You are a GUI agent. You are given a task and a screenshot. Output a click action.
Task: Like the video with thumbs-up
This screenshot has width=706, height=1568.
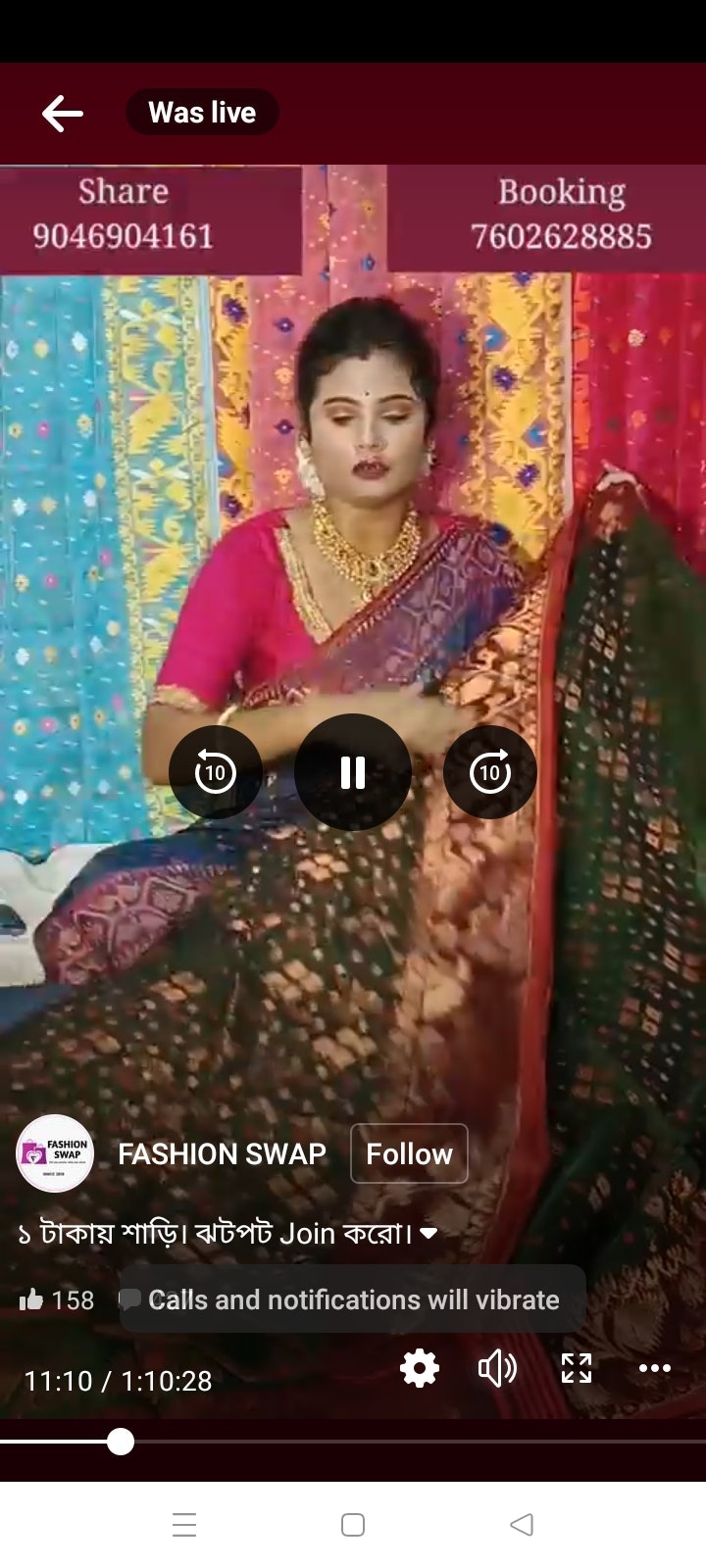pos(31,1300)
